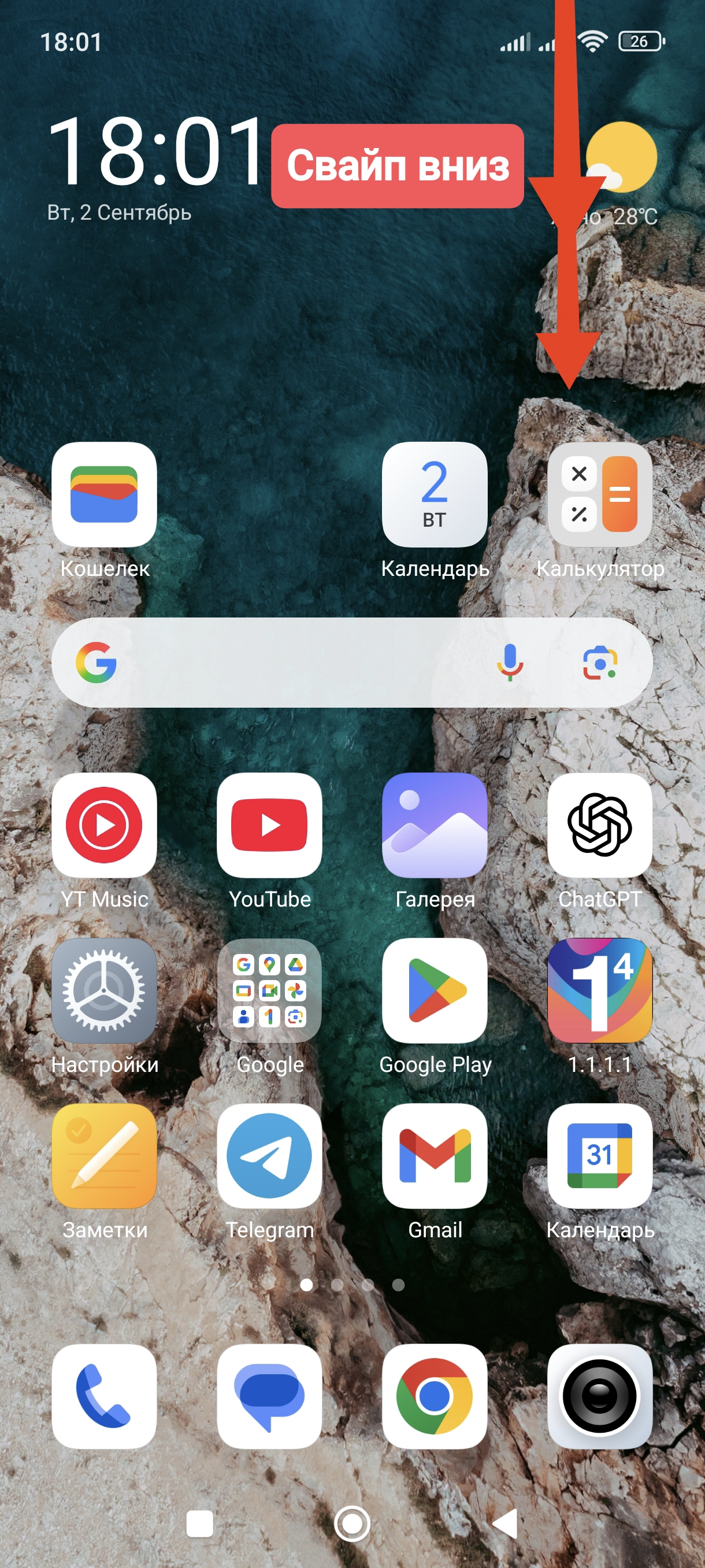Launch Telegram
705x1568 pixels.
(x=269, y=1155)
